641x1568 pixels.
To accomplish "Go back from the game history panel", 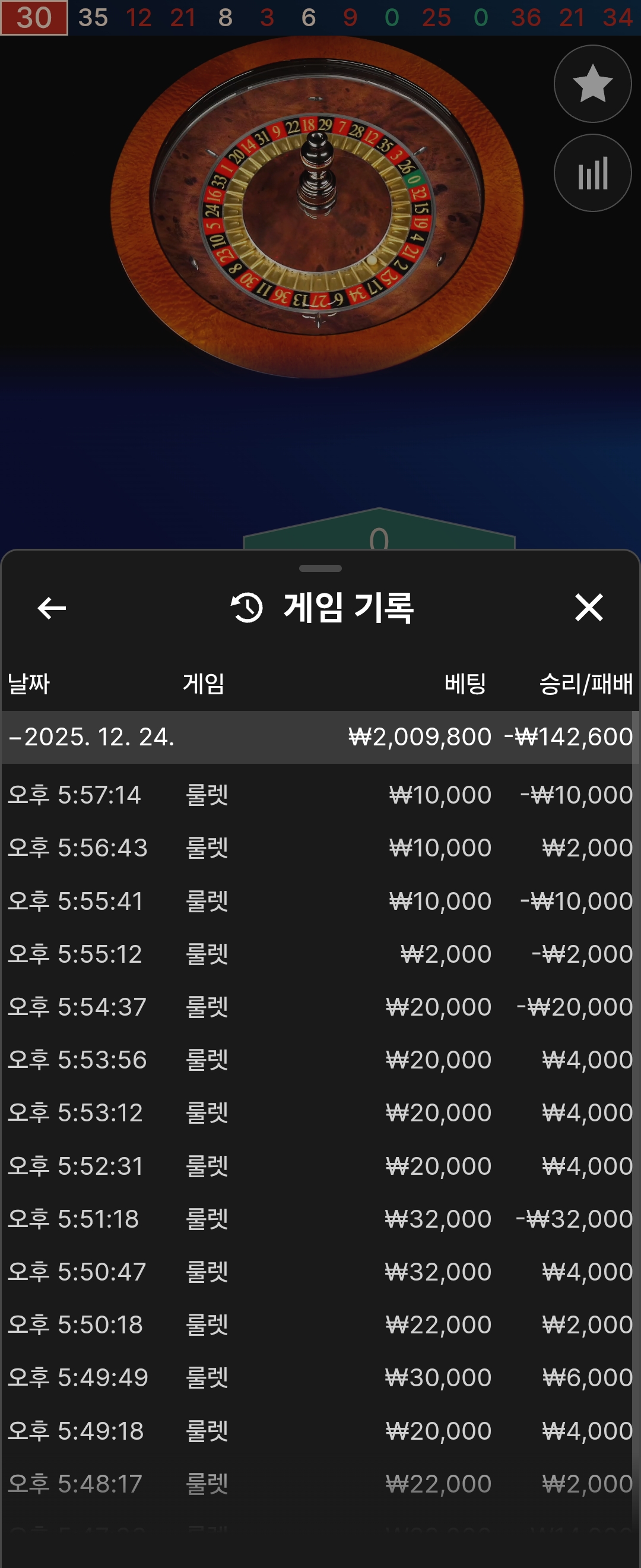I will pyautogui.click(x=52, y=608).
